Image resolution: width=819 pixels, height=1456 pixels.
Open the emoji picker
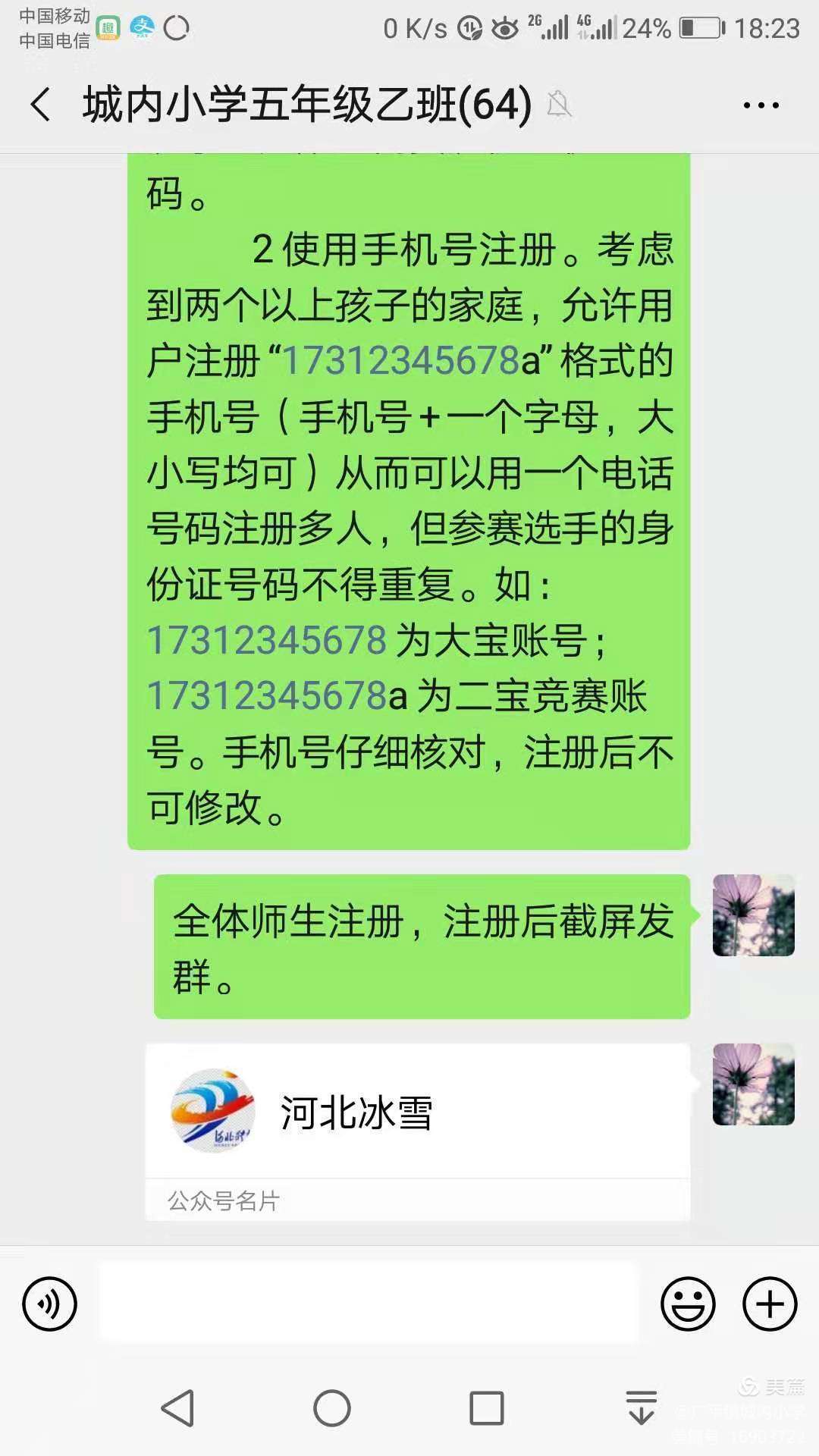(x=688, y=1304)
